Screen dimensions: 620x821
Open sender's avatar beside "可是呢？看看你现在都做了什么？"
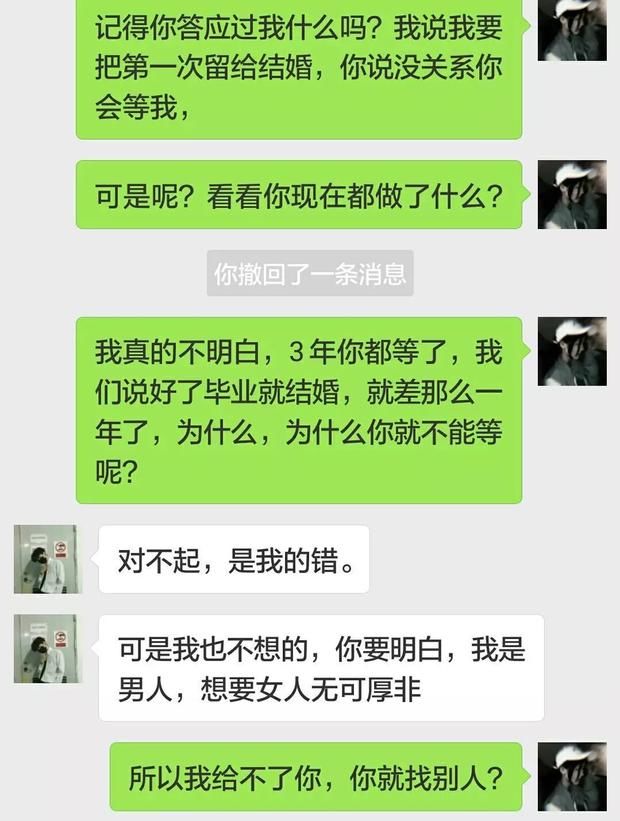pyautogui.click(x=572, y=195)
